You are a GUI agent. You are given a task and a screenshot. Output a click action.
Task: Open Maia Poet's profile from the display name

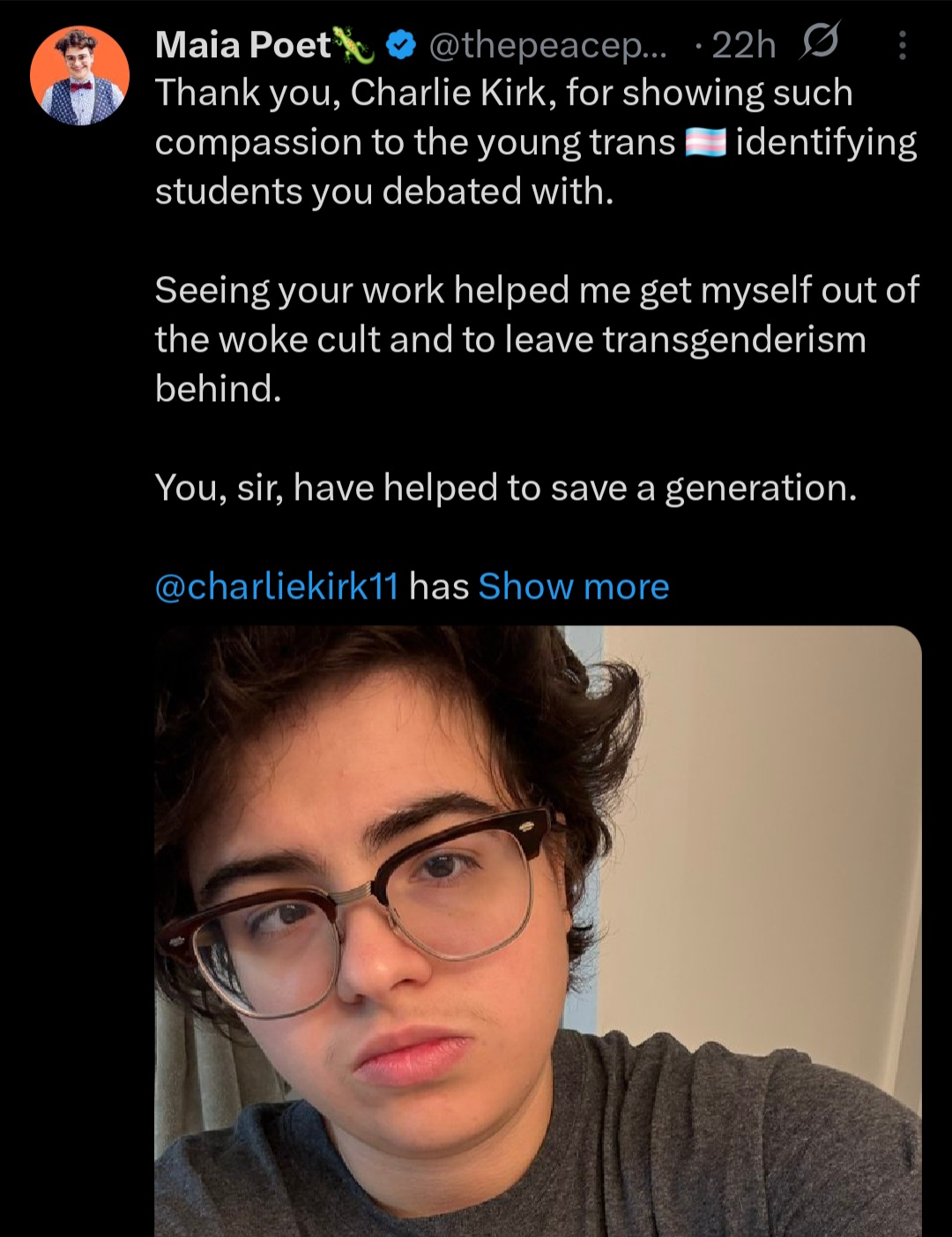[x=242, y=45]
